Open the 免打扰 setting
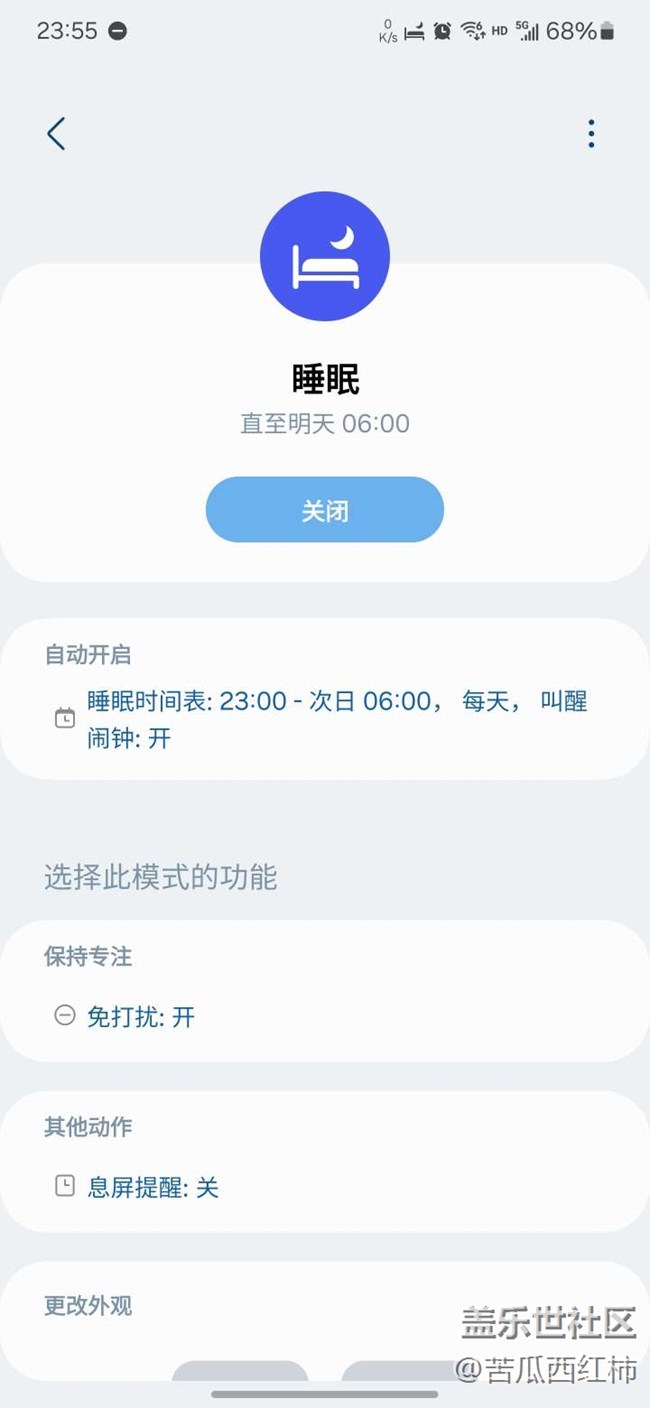This screenshot has height=1408, width=650. pyautogui.click(x=325, y=1017)
